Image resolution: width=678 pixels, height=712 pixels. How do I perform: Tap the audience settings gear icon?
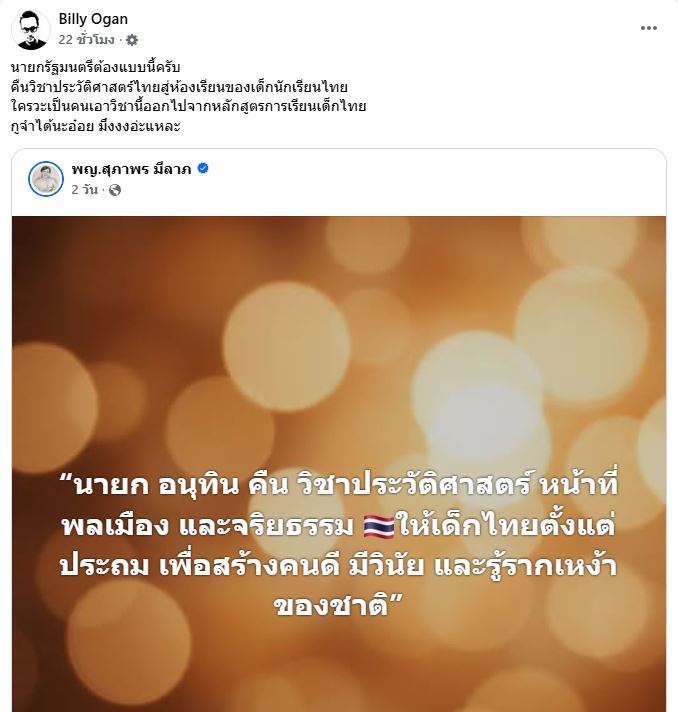[132, 40]
